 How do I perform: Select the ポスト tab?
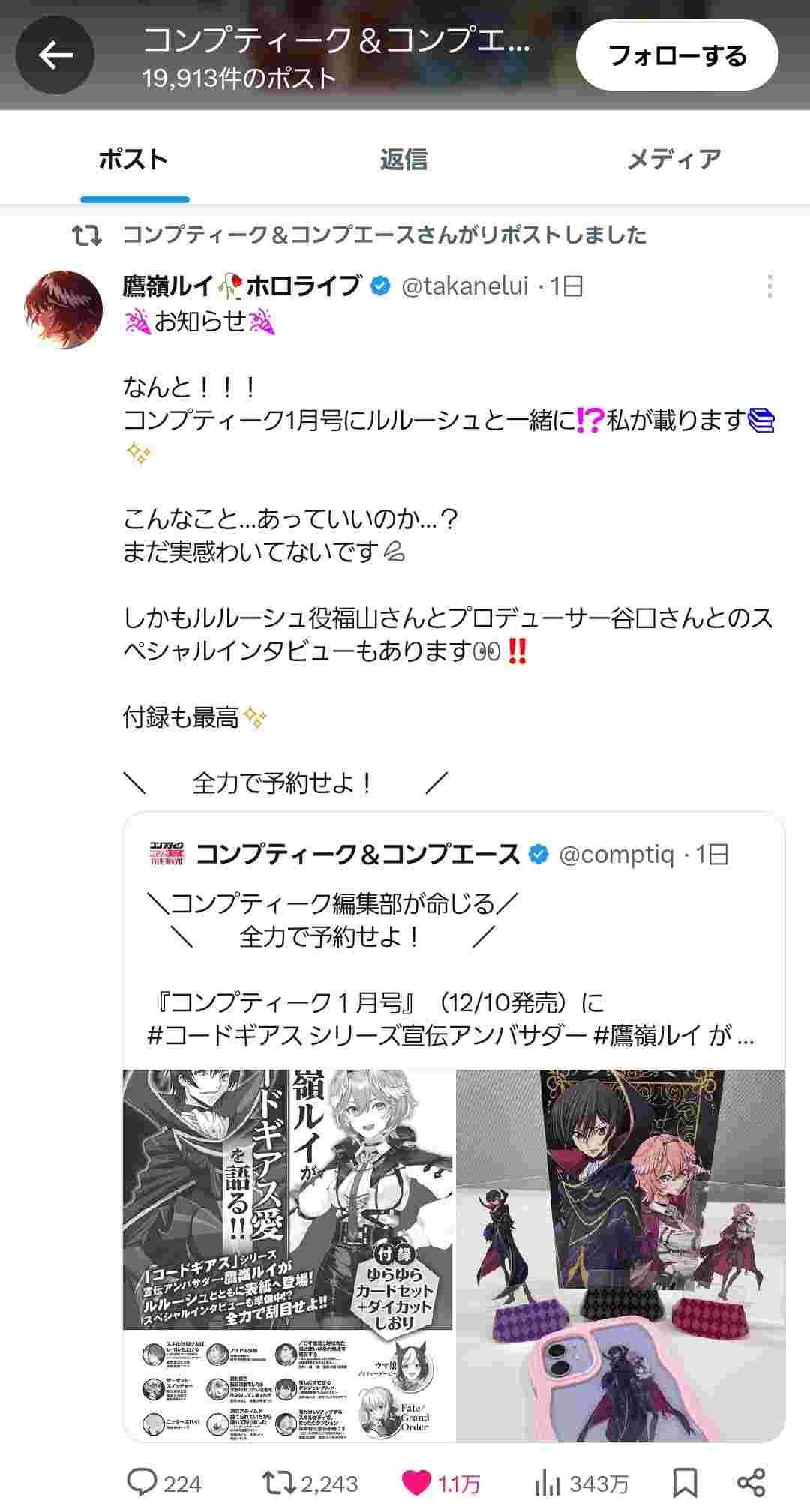[133, 160]
